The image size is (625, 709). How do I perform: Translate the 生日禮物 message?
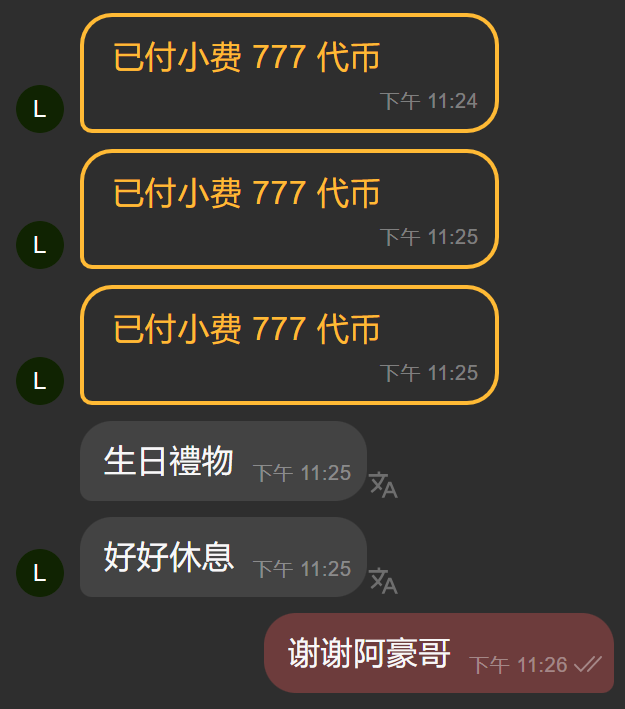coord(383,485)
